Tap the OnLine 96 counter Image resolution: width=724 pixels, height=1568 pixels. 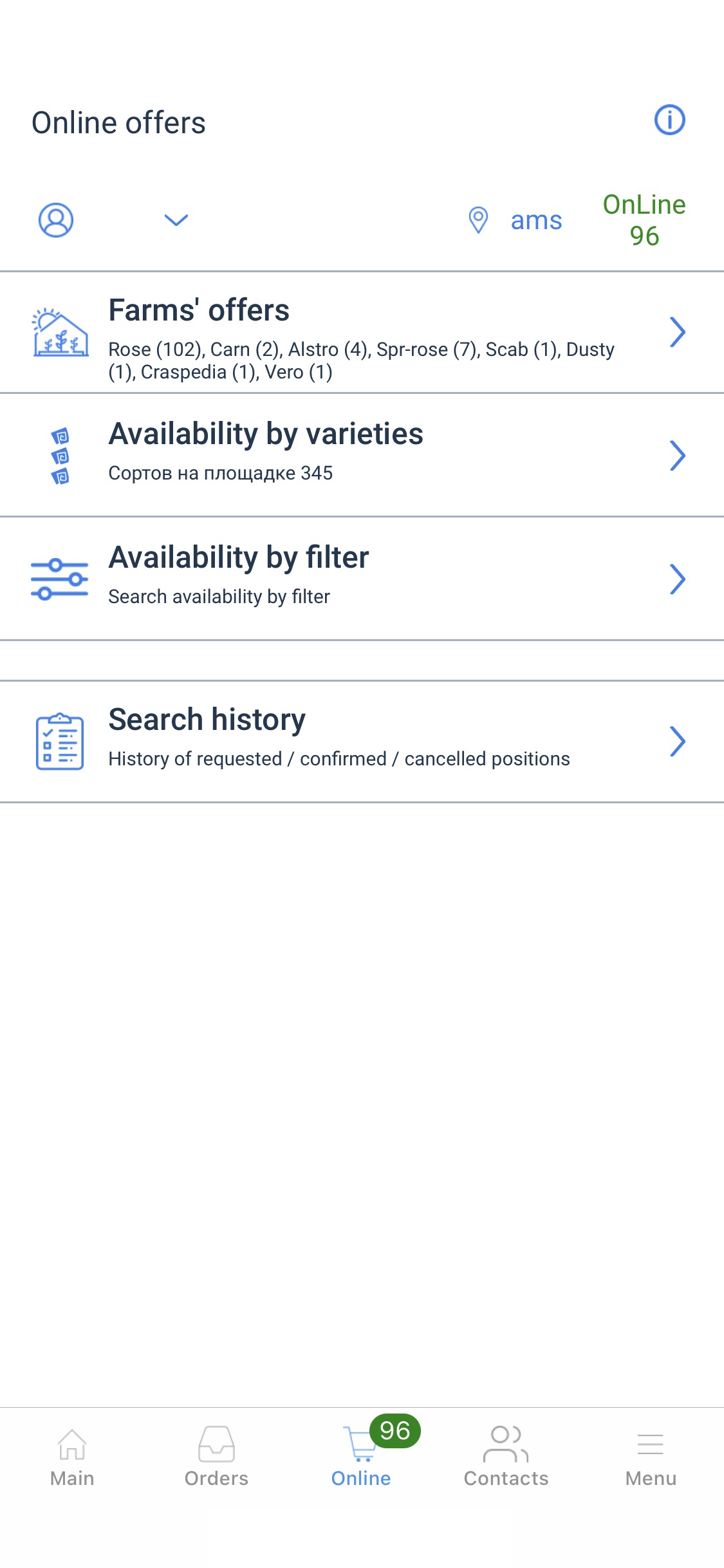(644, 220)
